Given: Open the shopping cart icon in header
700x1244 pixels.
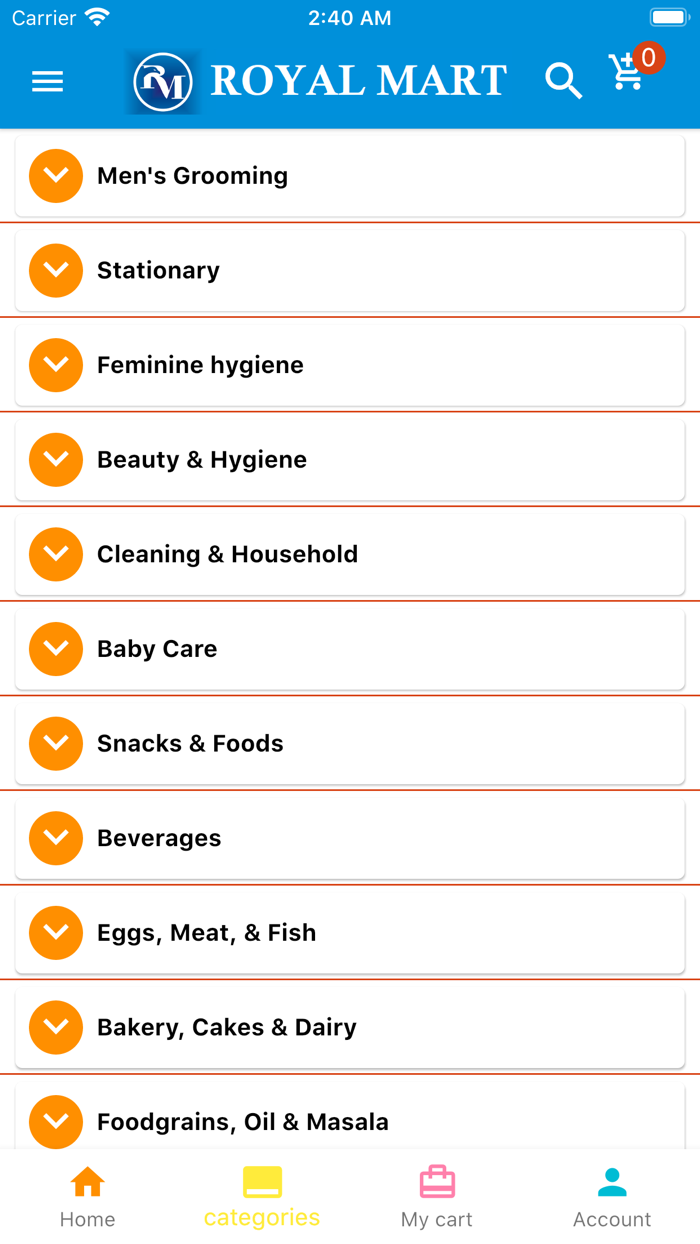Looking at the screenshot, I should click(628, 74).
